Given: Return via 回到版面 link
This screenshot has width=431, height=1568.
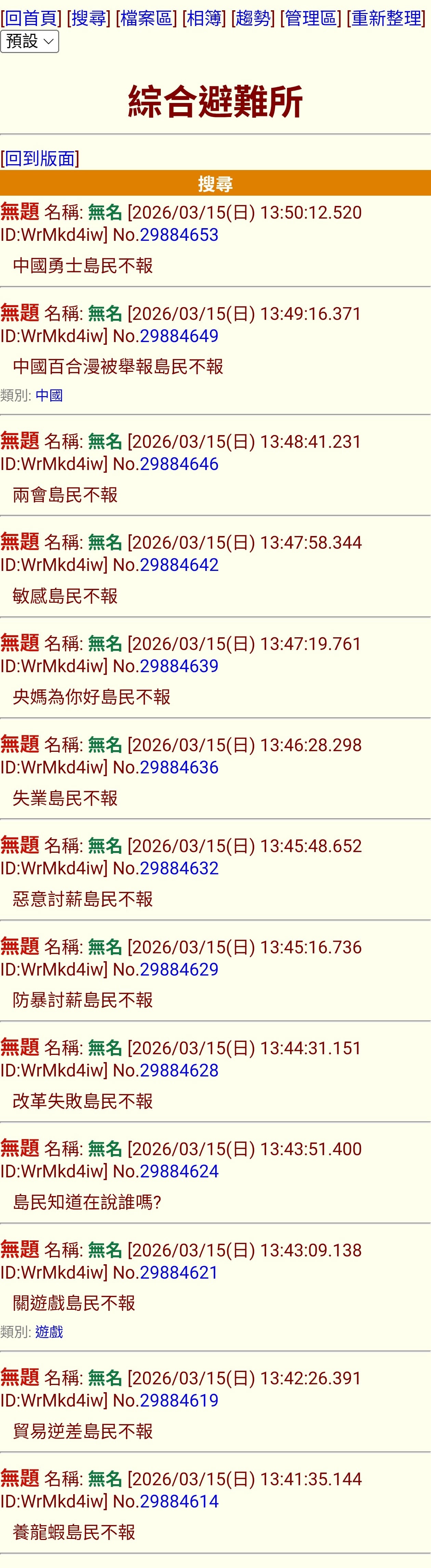Looking at the screenshot, I should [40, 158].
